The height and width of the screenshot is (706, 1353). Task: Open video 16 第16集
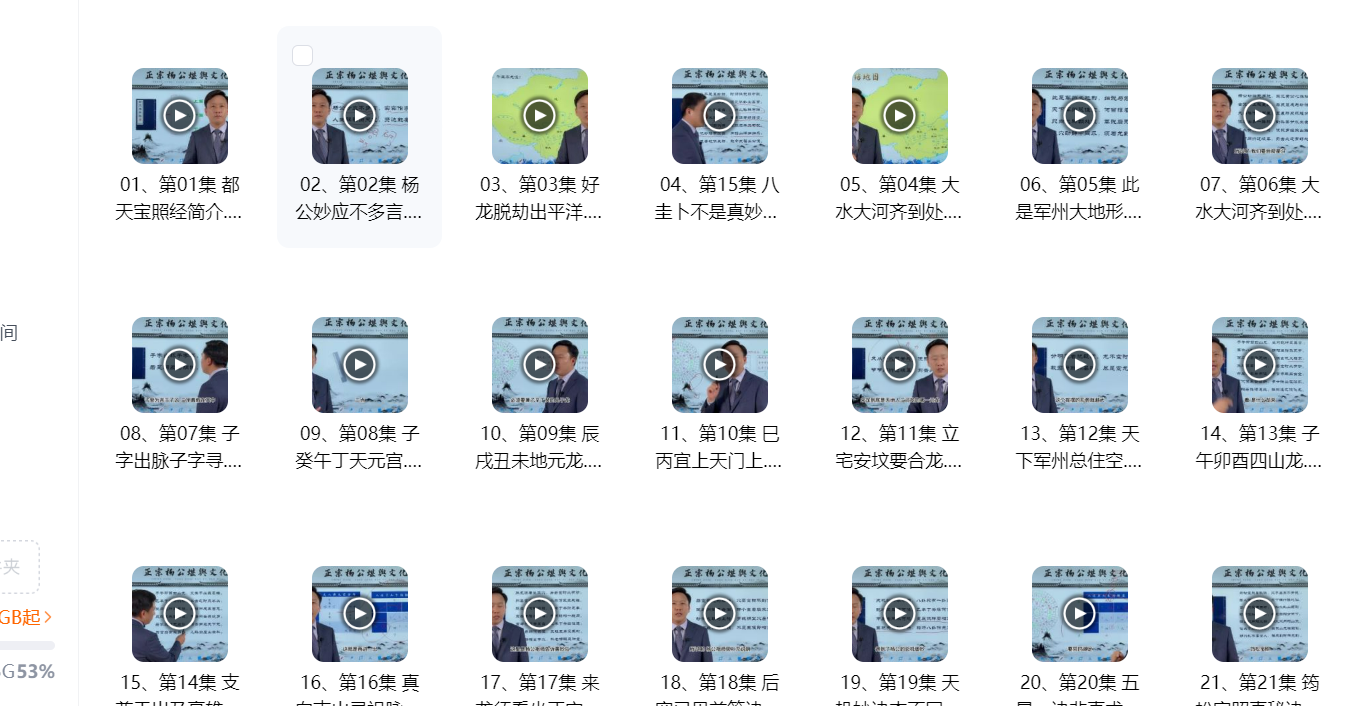(360, 614)
